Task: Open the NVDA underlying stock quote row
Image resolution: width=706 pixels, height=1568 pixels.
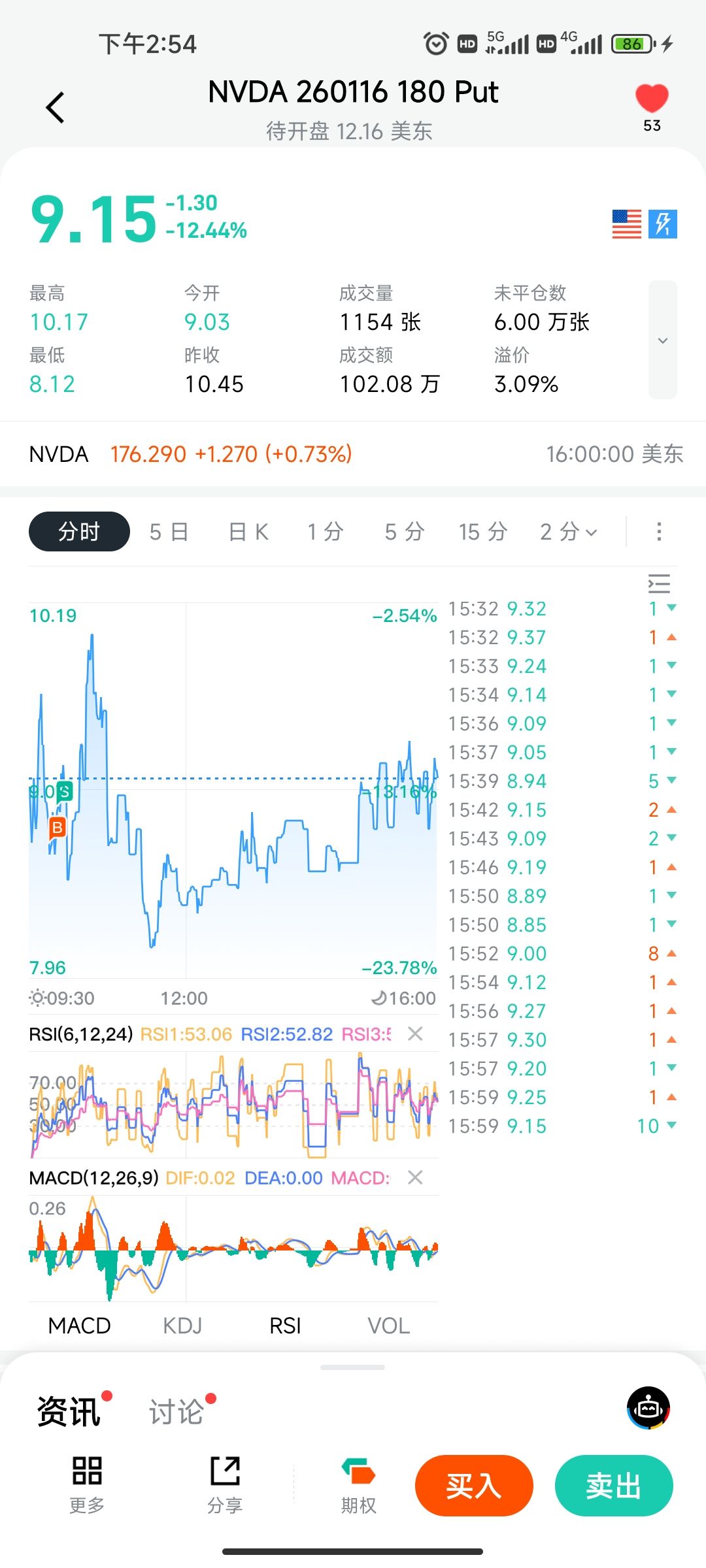Action: 353,454
